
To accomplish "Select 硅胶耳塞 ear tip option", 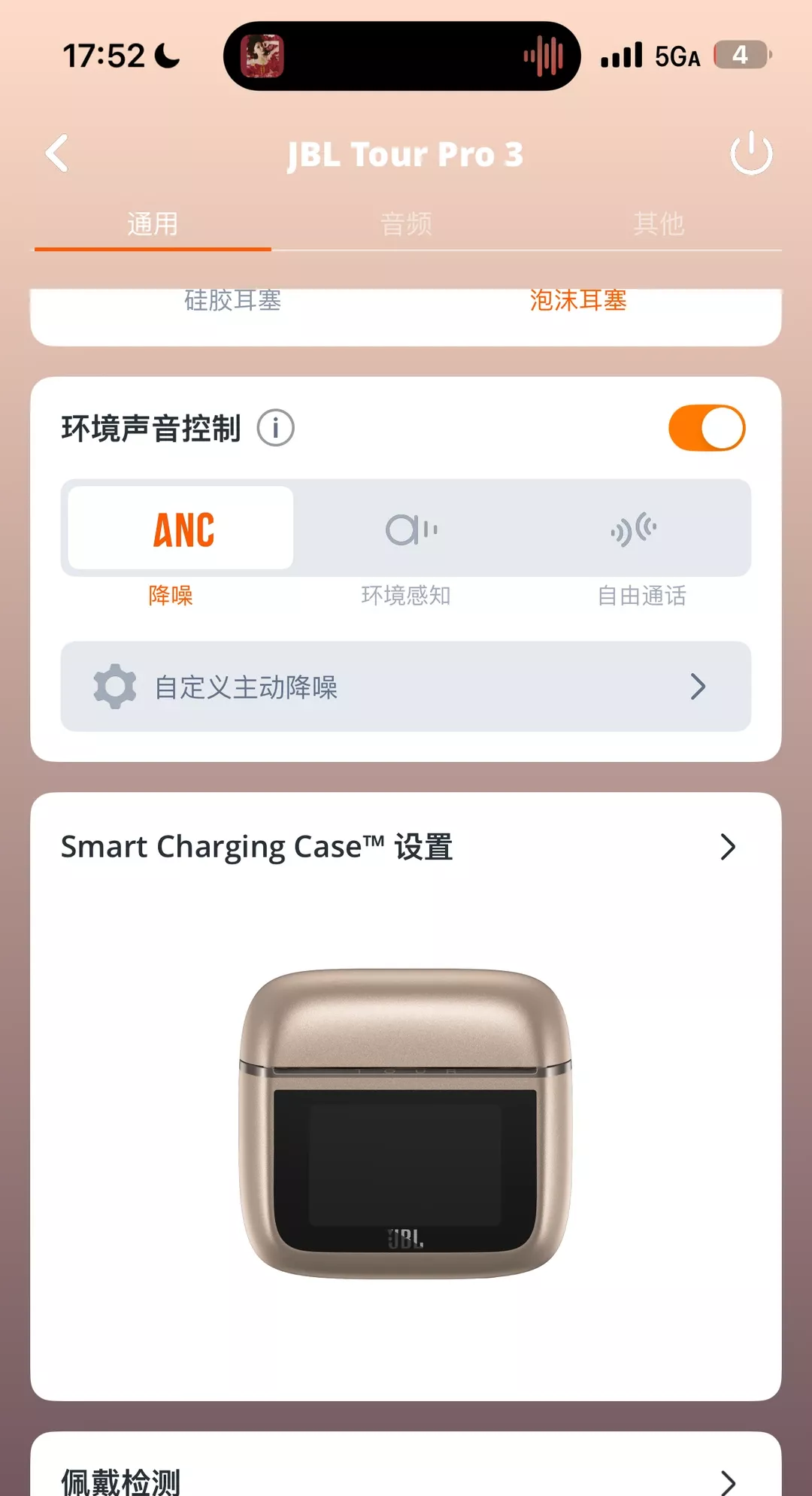I will coord(231,300).
